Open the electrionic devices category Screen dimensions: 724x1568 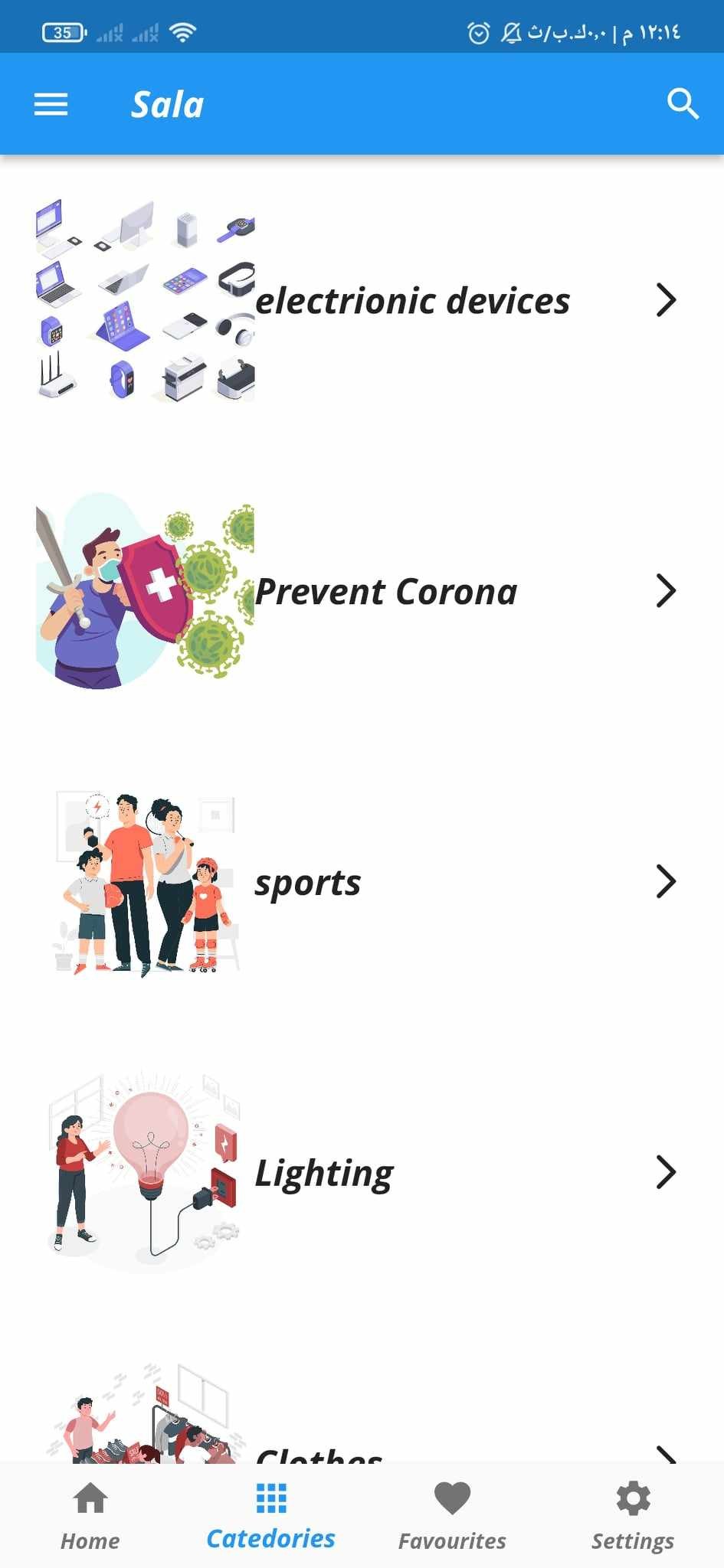pos(362,300)
